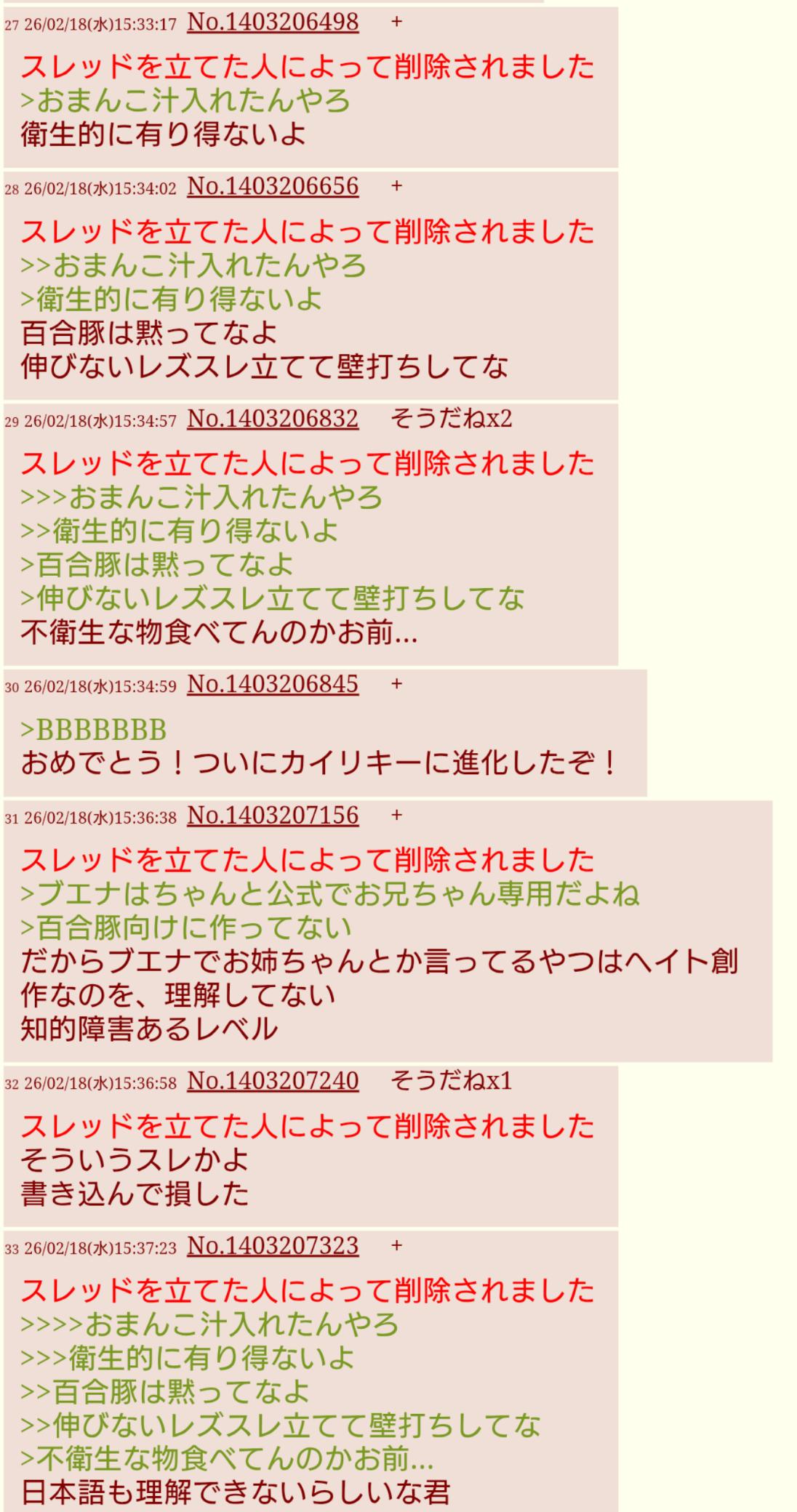
Task: Open post number No.1403207323
Action: [273, 1246]
